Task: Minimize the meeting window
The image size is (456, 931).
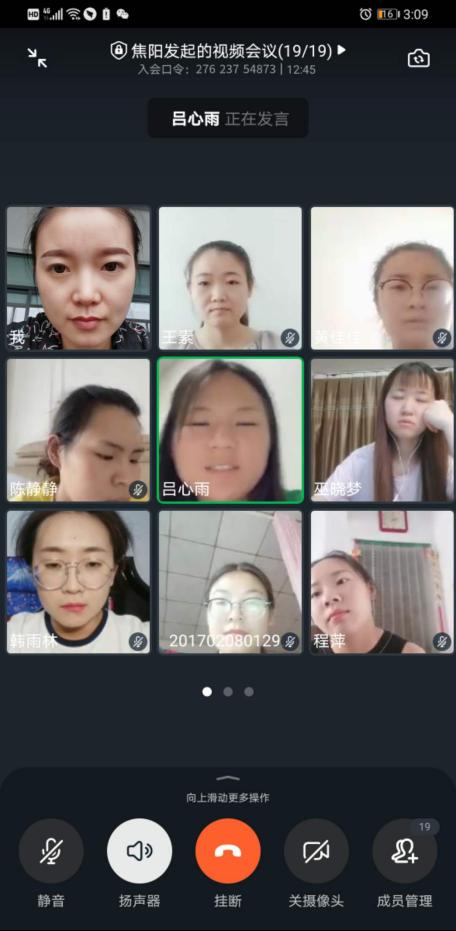Action: point(37,58)
